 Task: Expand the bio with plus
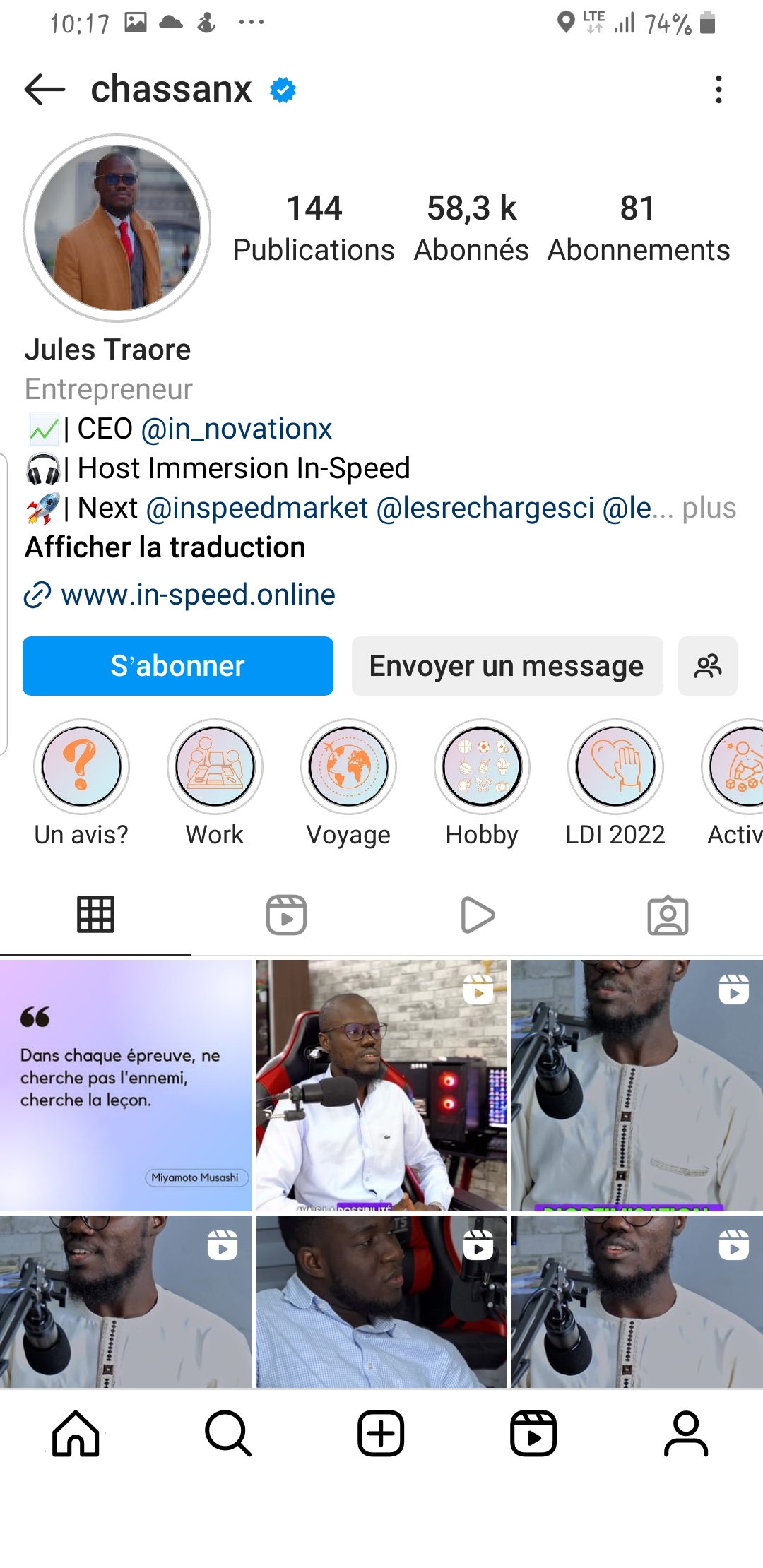tap(709, 508)
